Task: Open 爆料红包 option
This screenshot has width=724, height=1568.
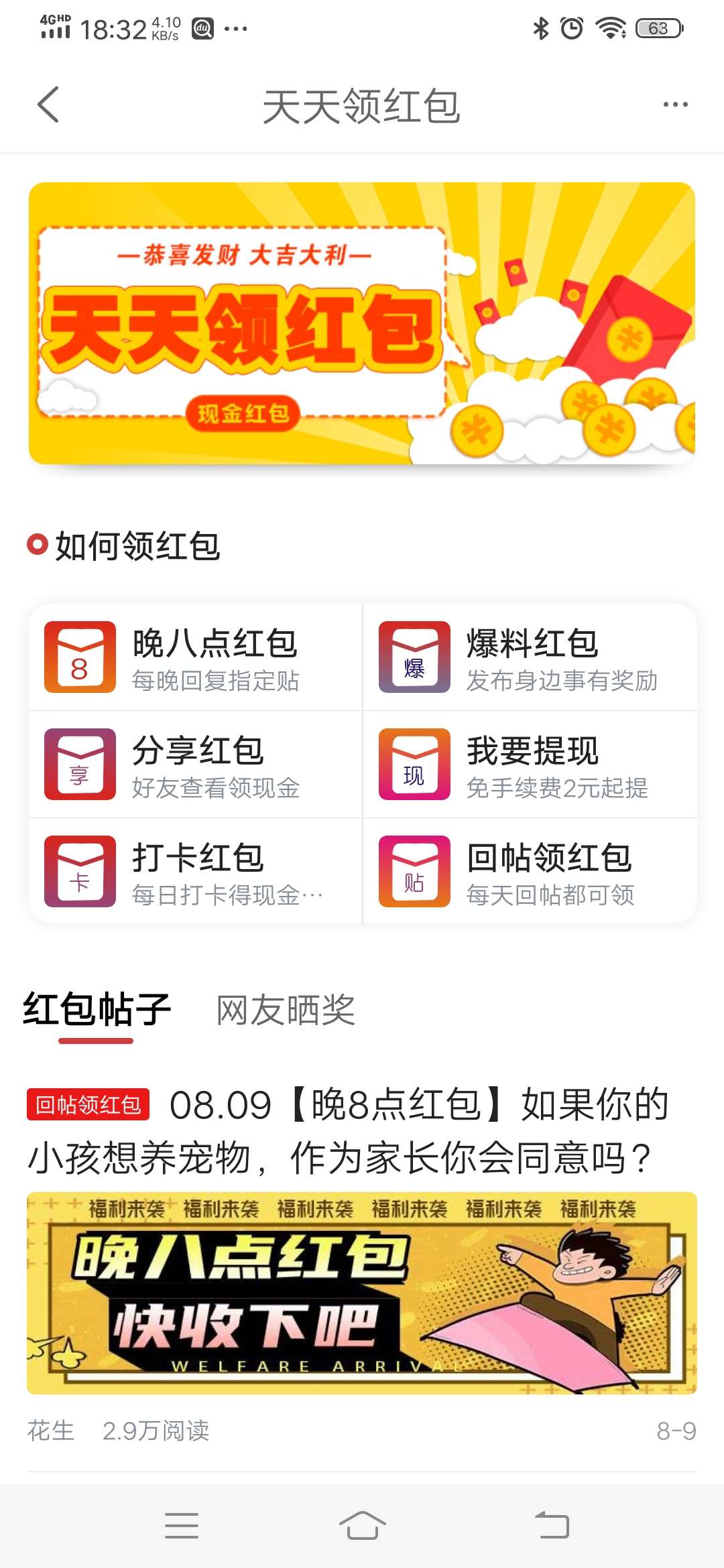Action: coord(530,657)
